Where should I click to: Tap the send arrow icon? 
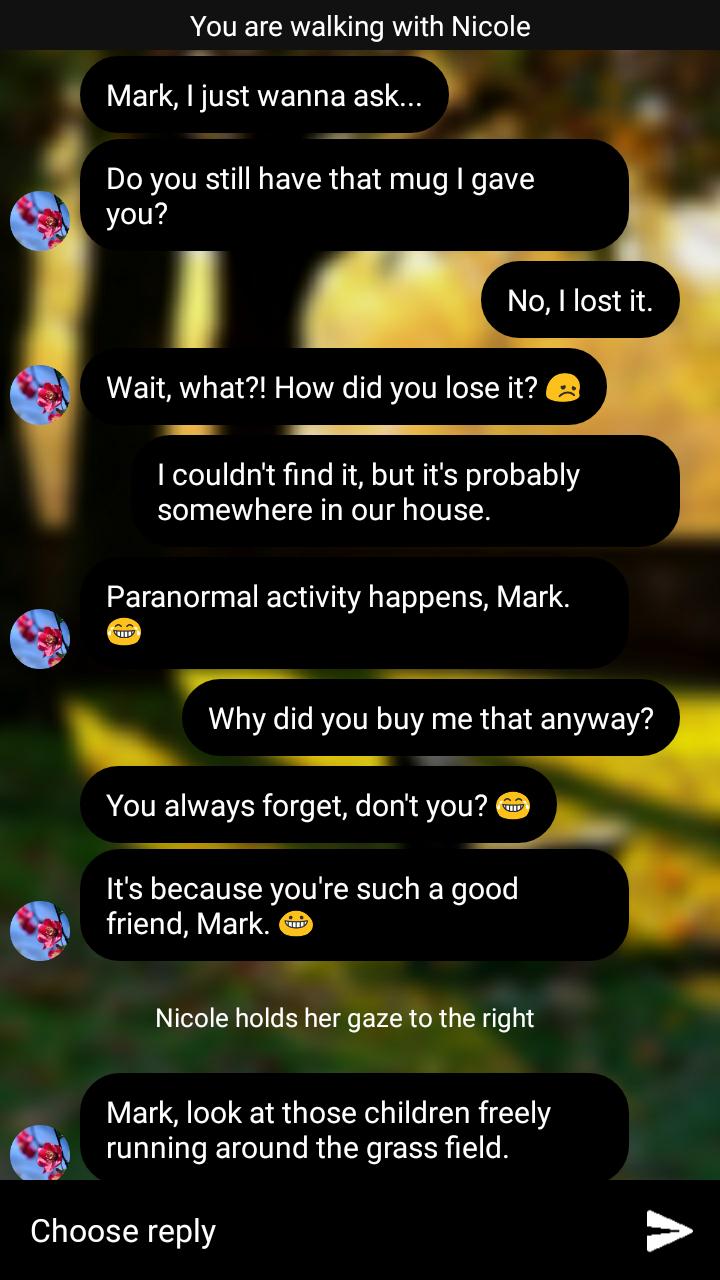669,1231
